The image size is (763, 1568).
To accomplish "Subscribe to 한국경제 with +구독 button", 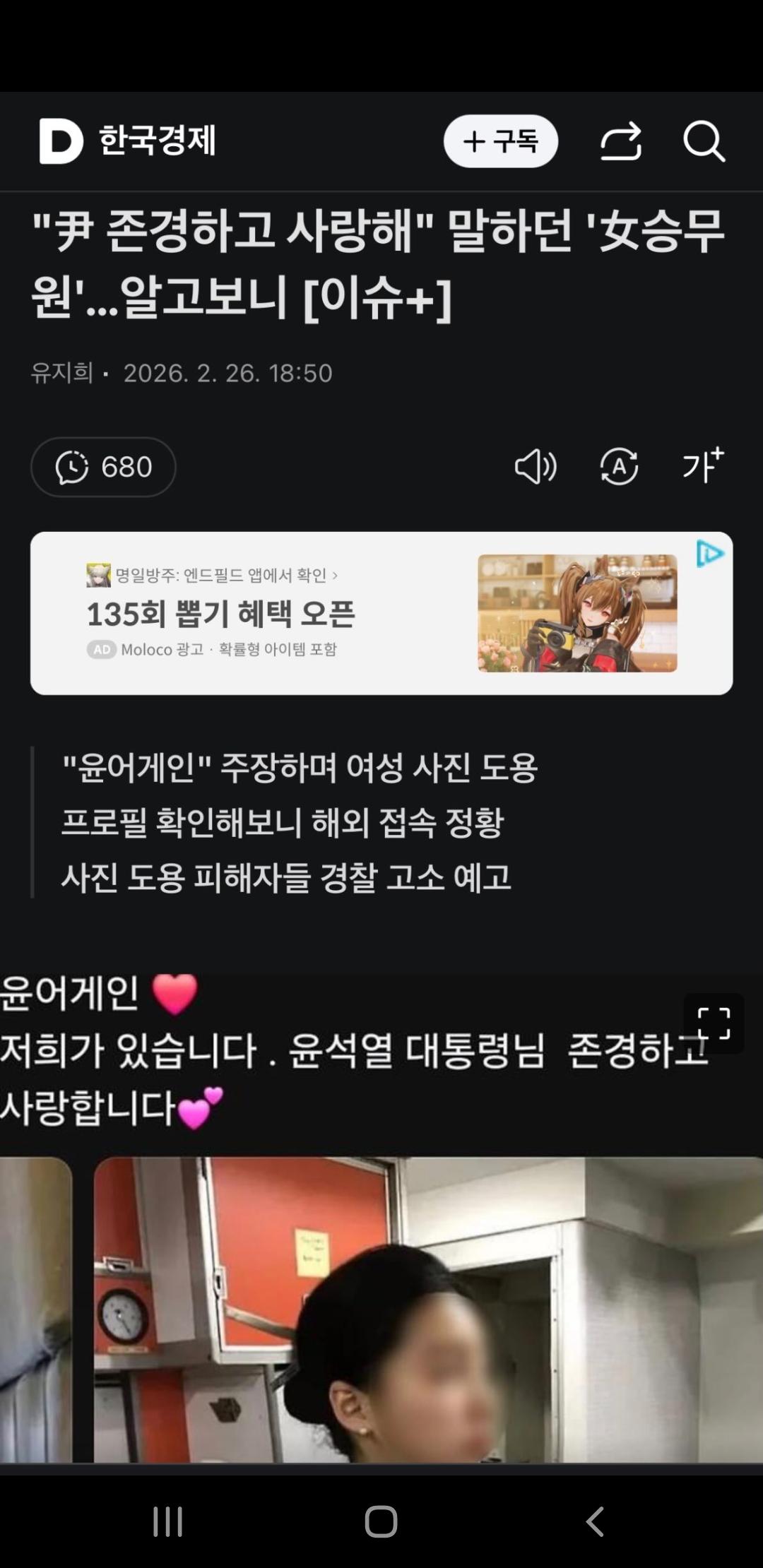I will click(502, 141).
